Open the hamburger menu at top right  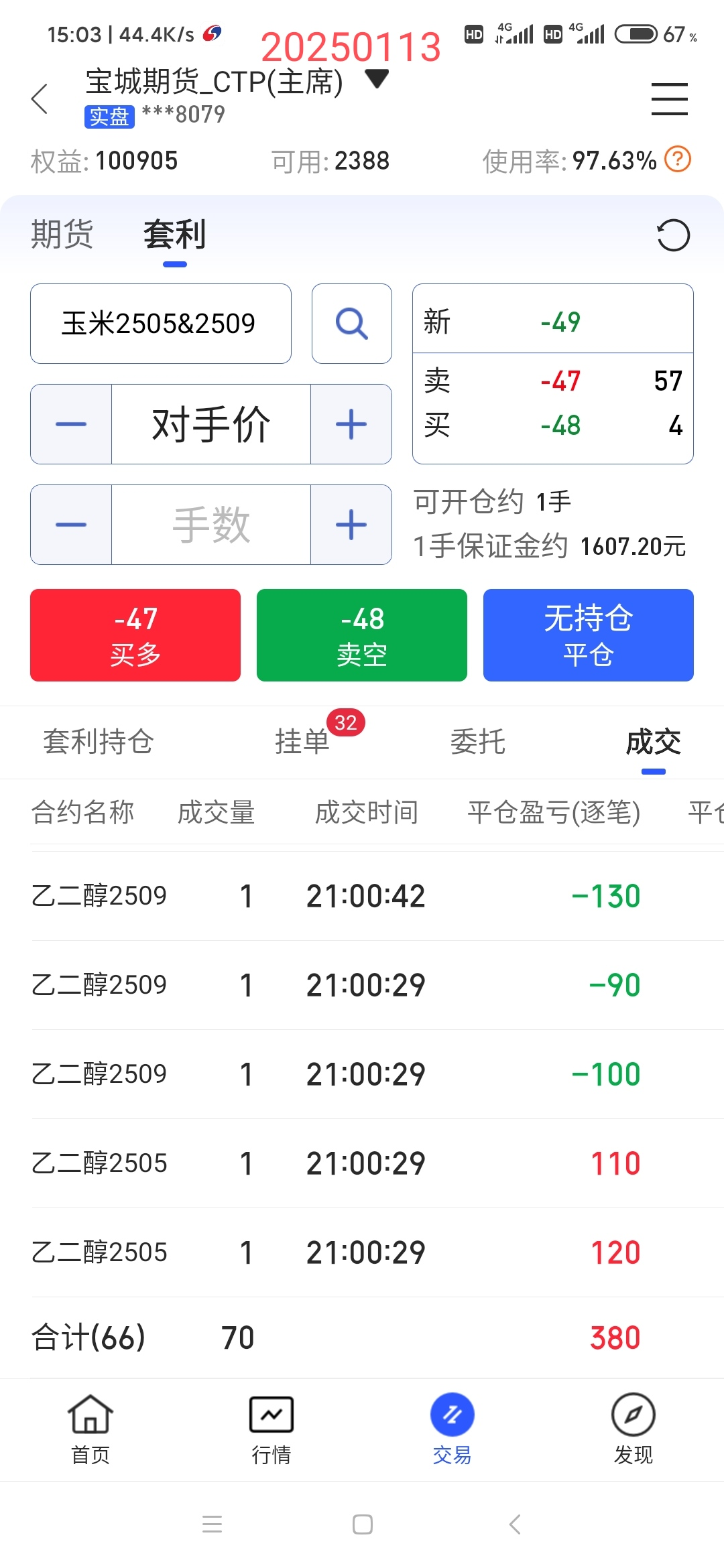pos(669,99)
